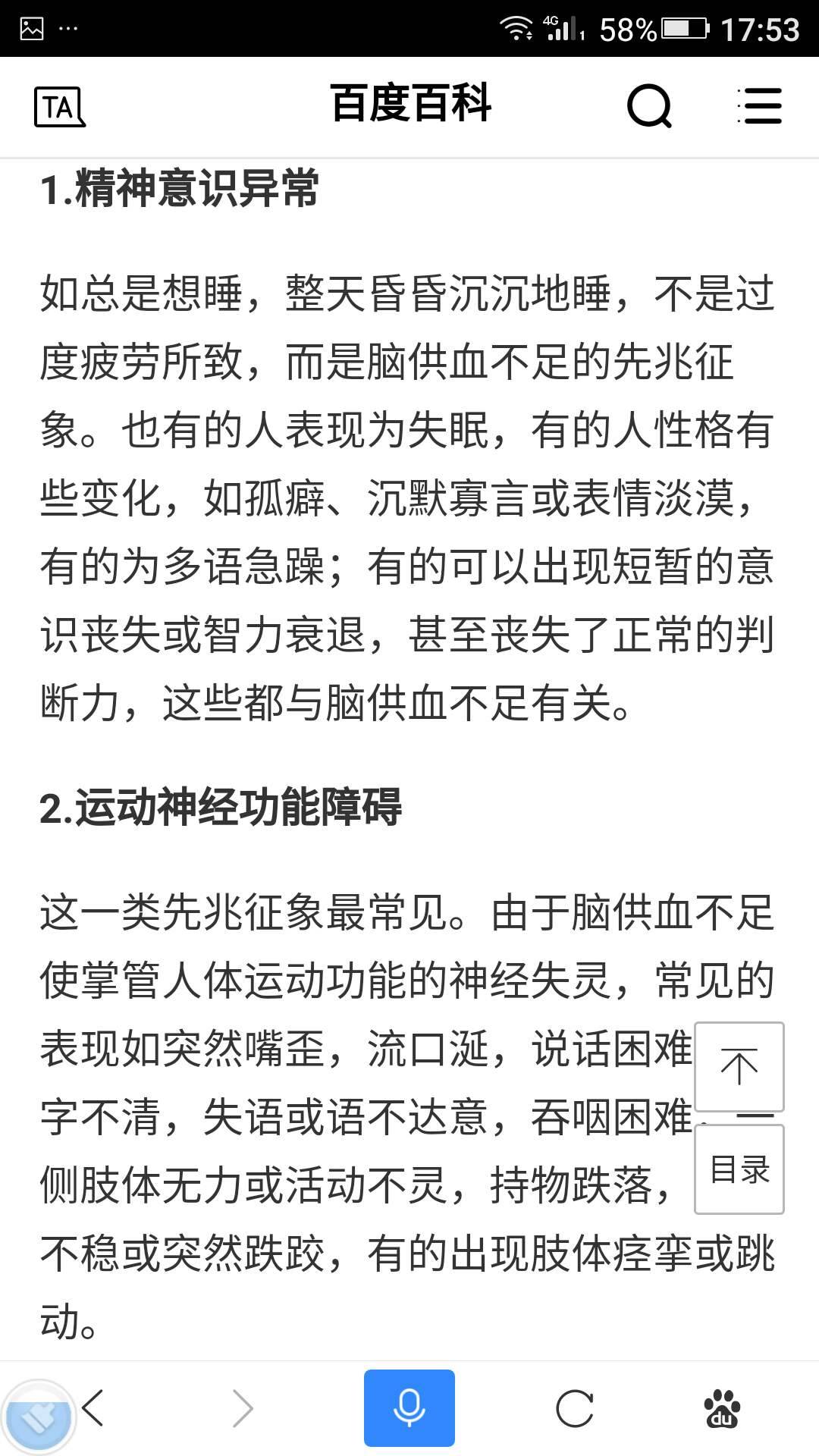
Task: Go forward to next page
Action: pos(242,1408)
